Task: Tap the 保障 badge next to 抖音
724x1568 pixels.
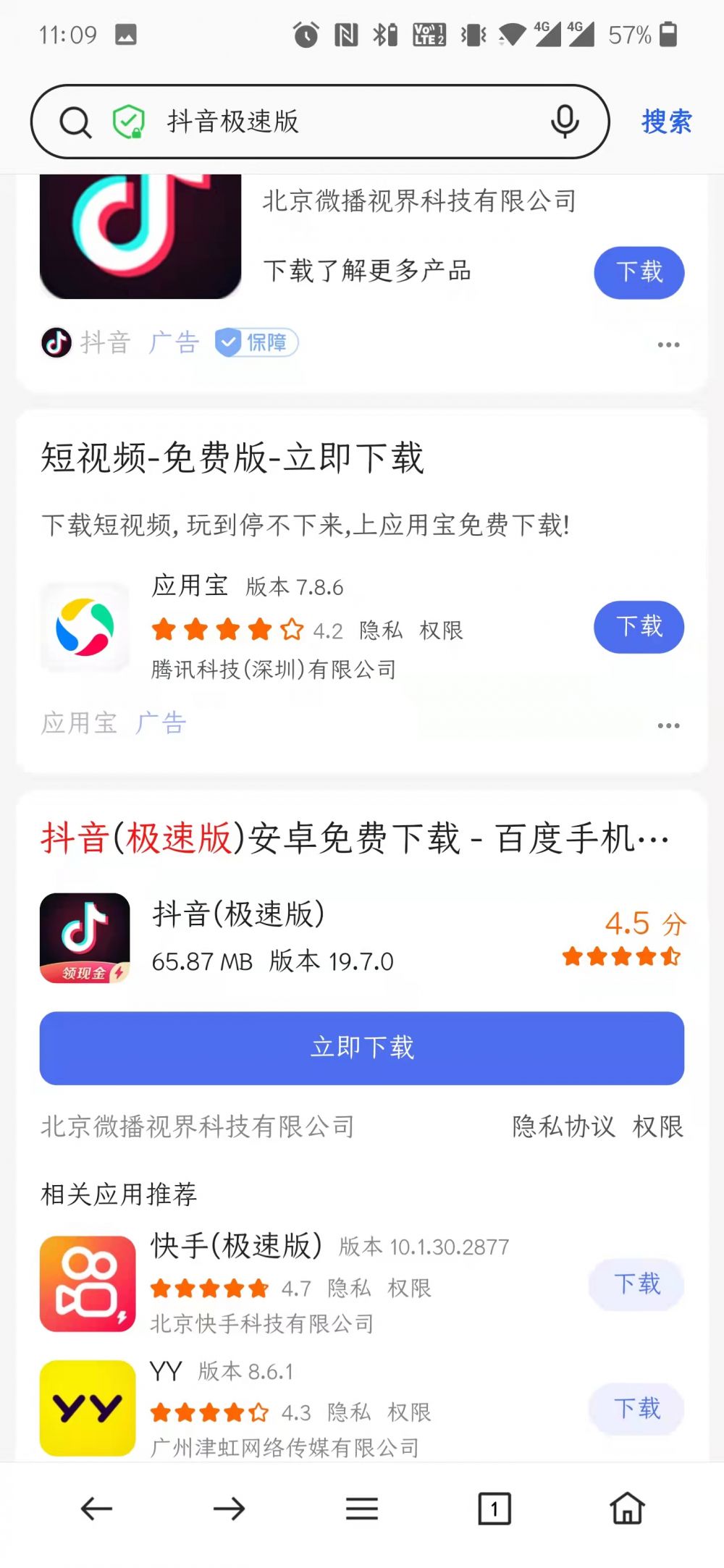Action: coord(256,342)
